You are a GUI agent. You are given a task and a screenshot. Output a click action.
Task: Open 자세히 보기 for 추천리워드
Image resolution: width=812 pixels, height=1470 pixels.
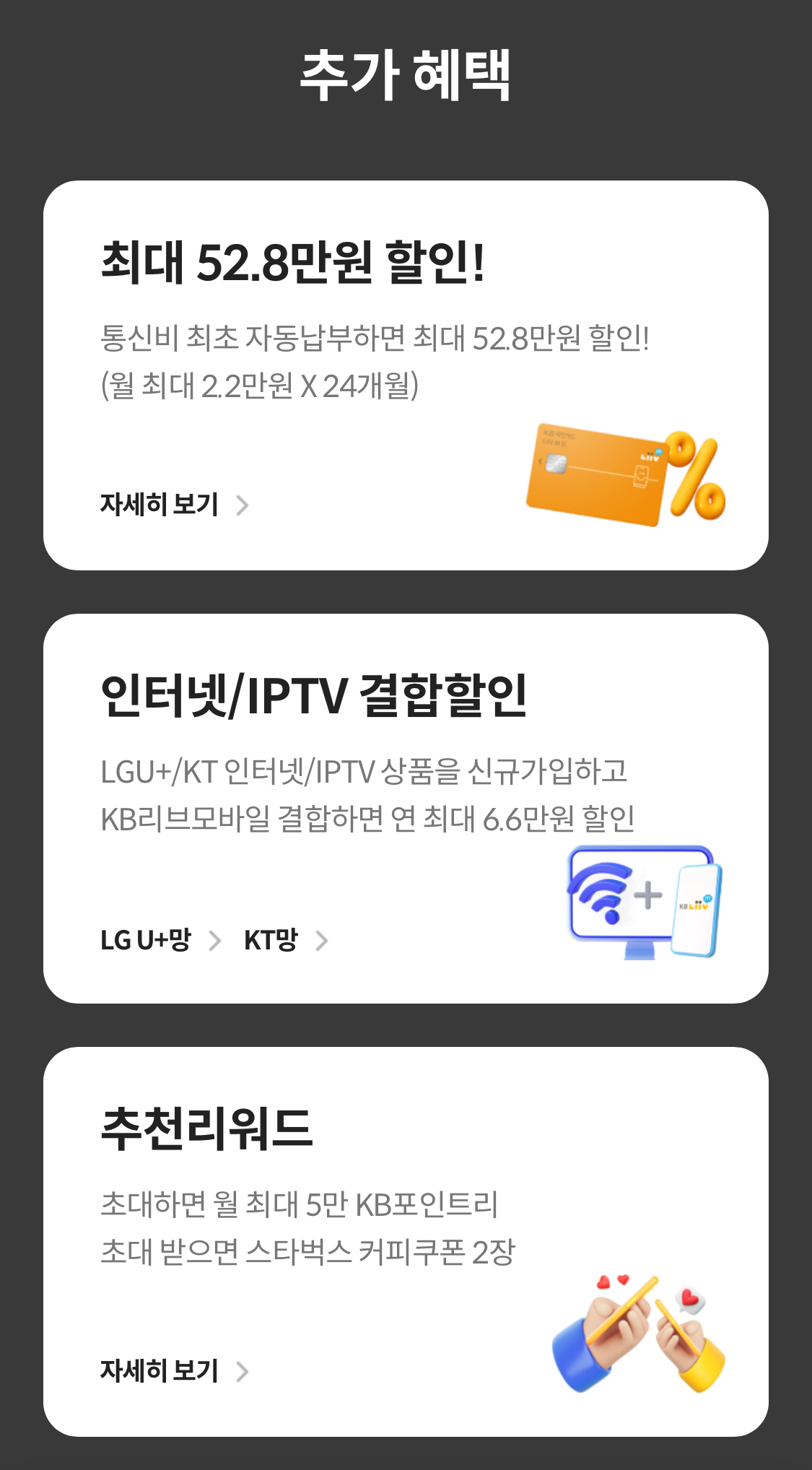(x=159, y=1370)
